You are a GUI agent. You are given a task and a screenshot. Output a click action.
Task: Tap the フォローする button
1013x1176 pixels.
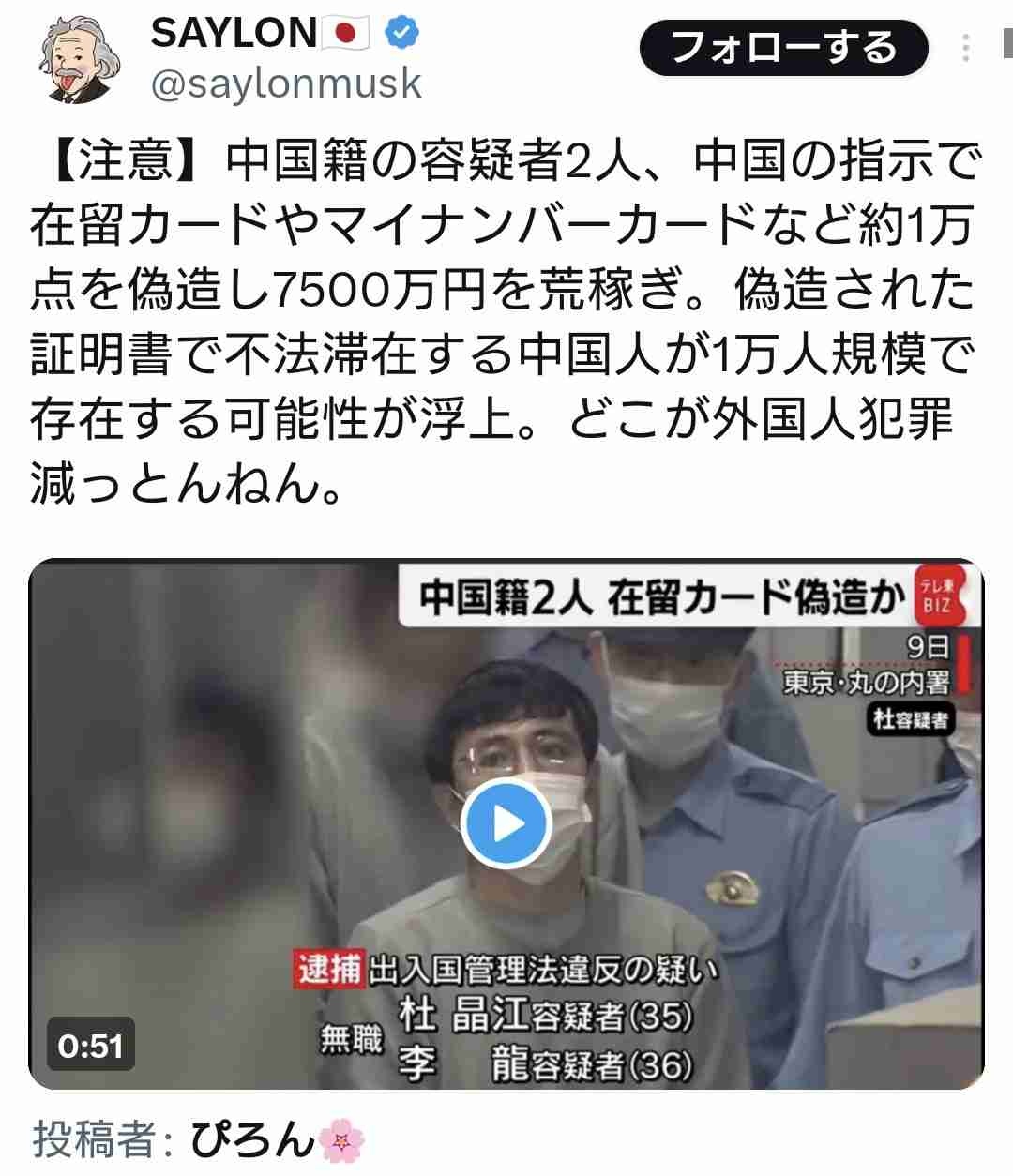[x=783, y=48]
